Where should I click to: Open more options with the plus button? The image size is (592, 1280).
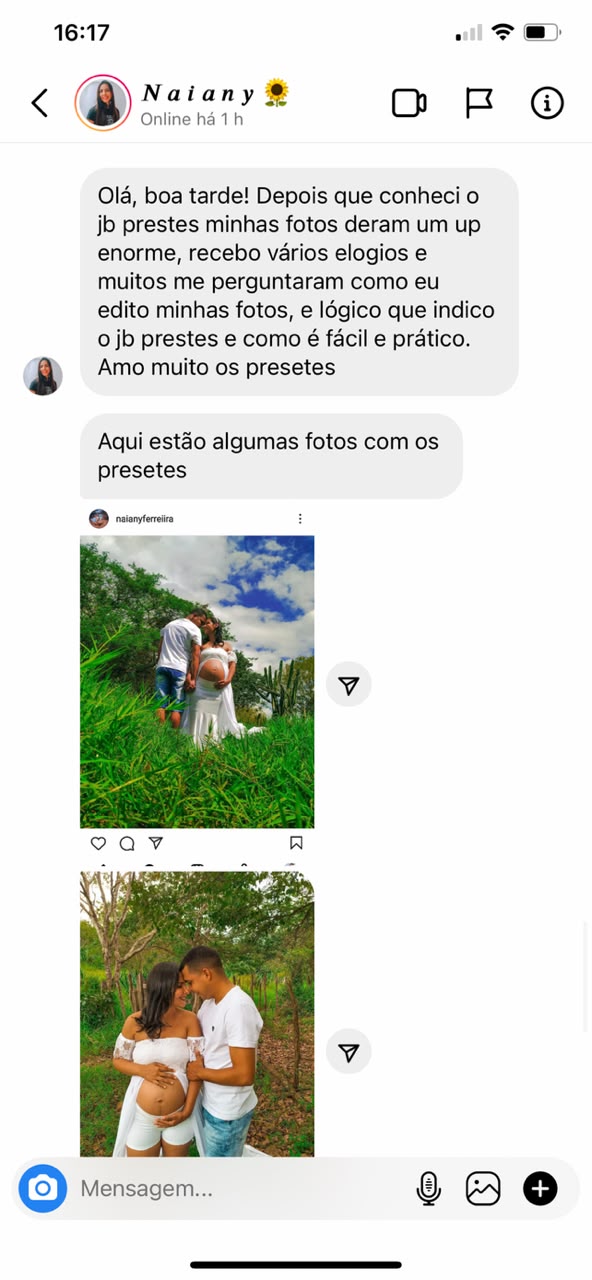540,1189
